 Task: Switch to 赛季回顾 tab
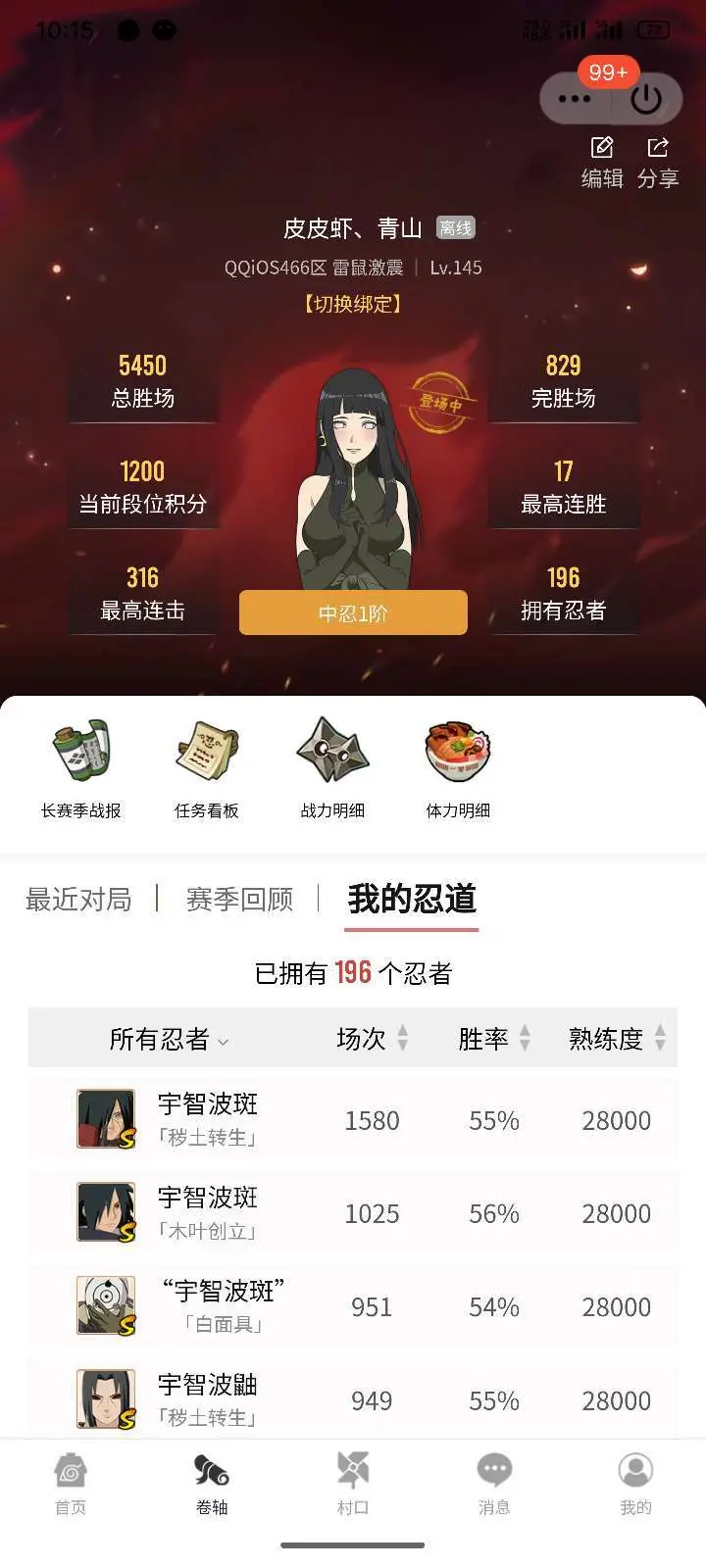point(240,899)
